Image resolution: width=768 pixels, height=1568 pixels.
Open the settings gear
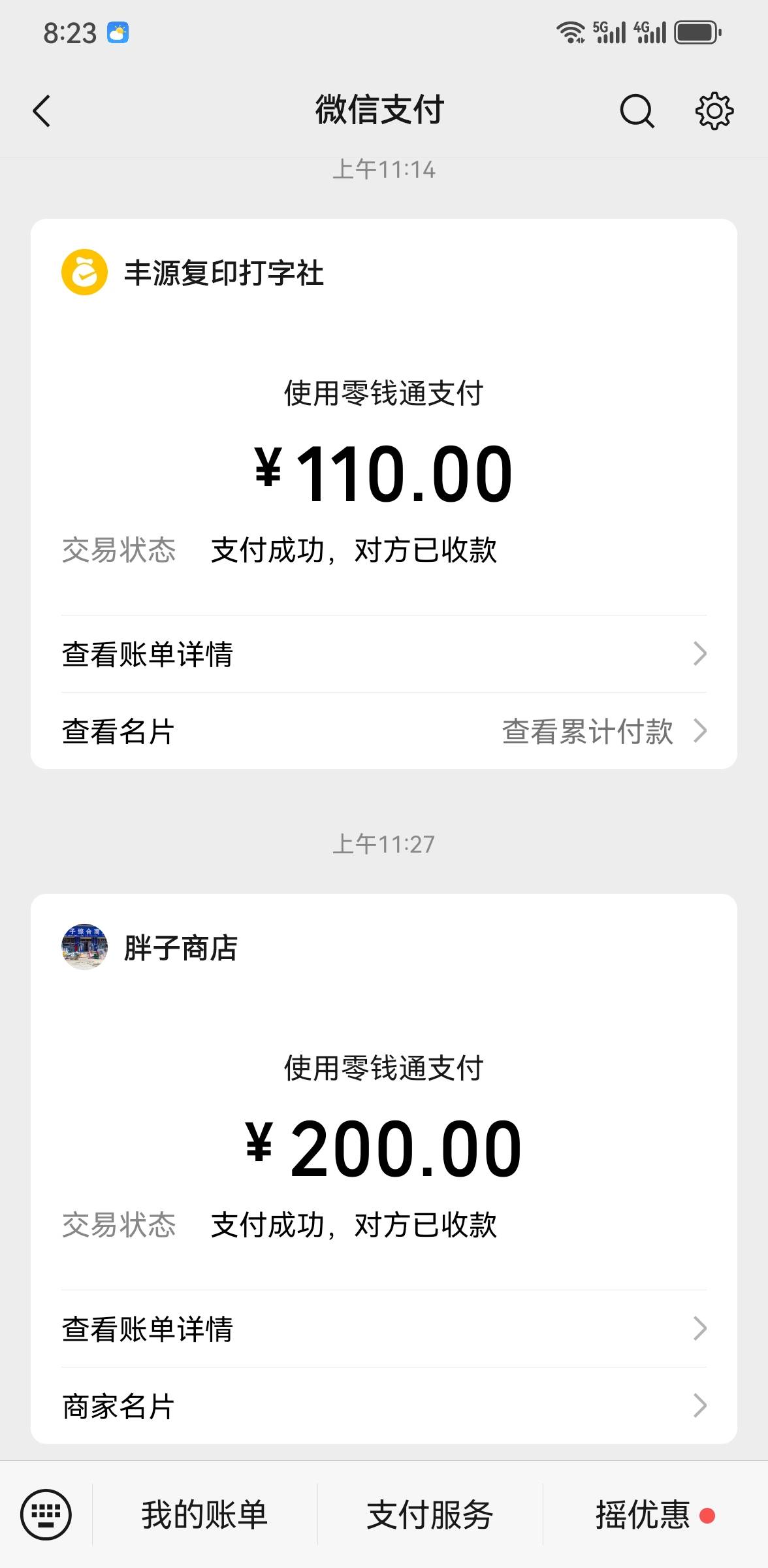[x=714, y=110]
